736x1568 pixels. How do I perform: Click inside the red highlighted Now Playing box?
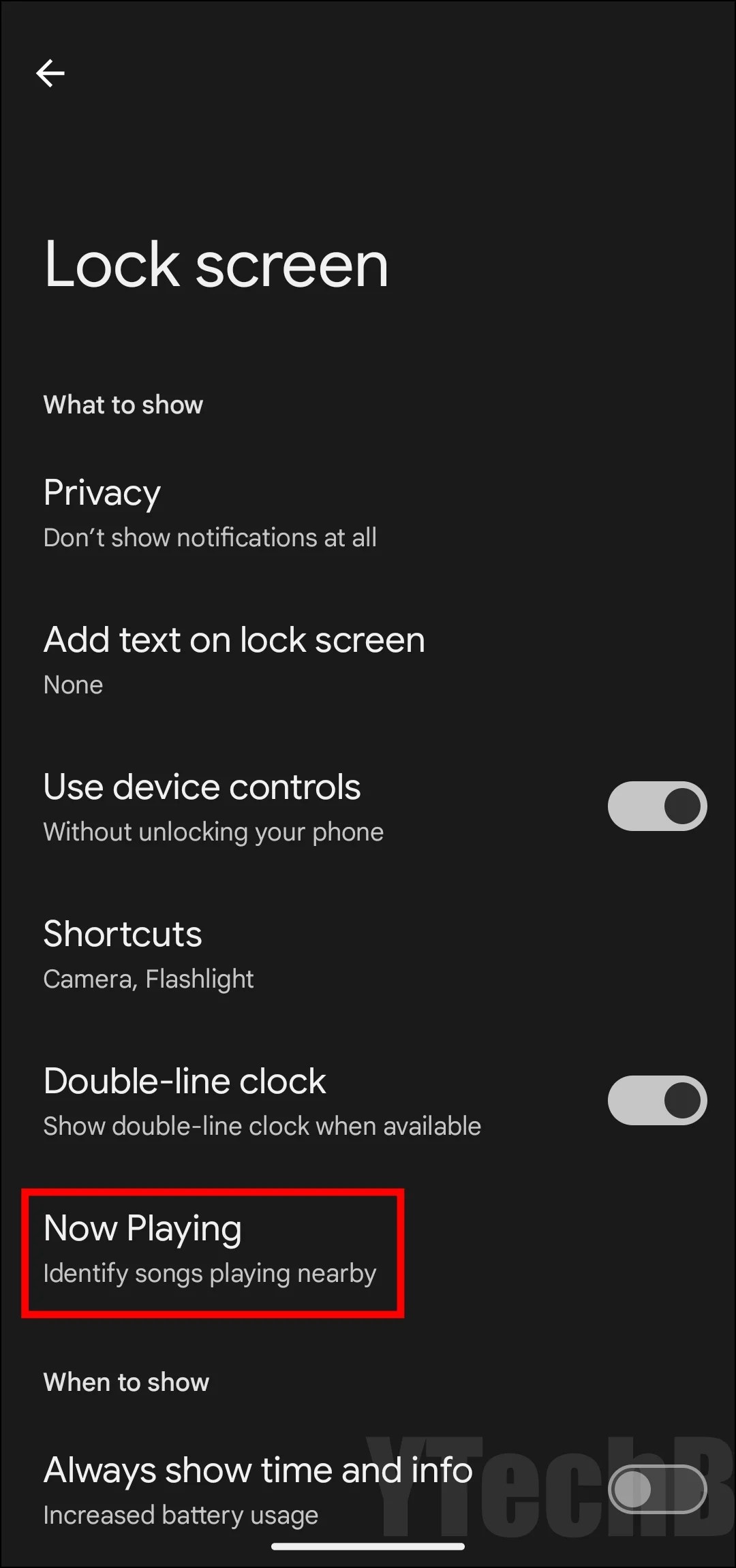click(x=211, y=1253)
